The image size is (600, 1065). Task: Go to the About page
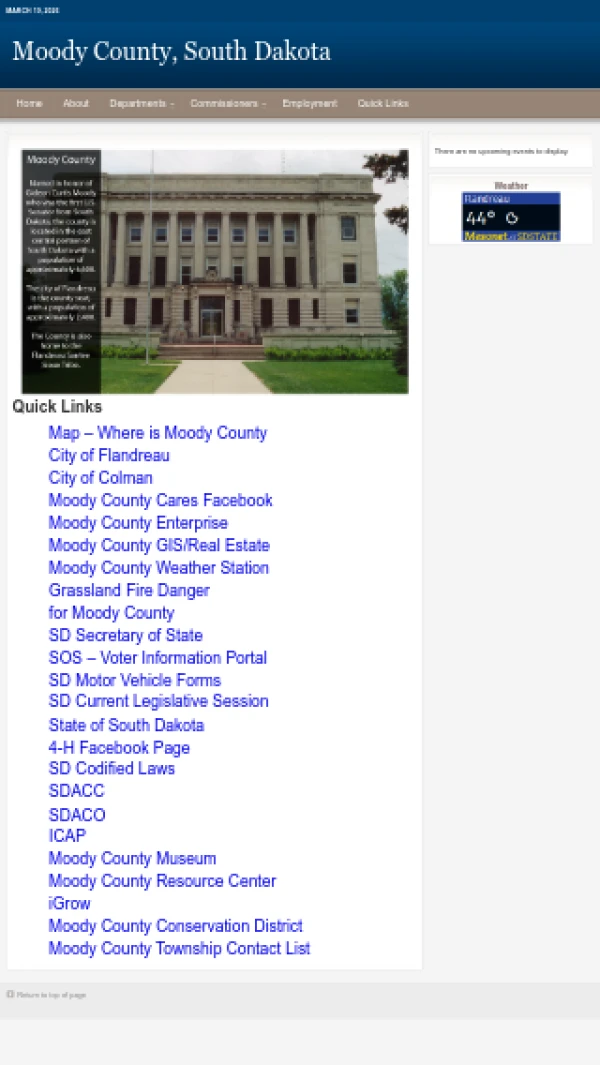click(x=76, y=104)
